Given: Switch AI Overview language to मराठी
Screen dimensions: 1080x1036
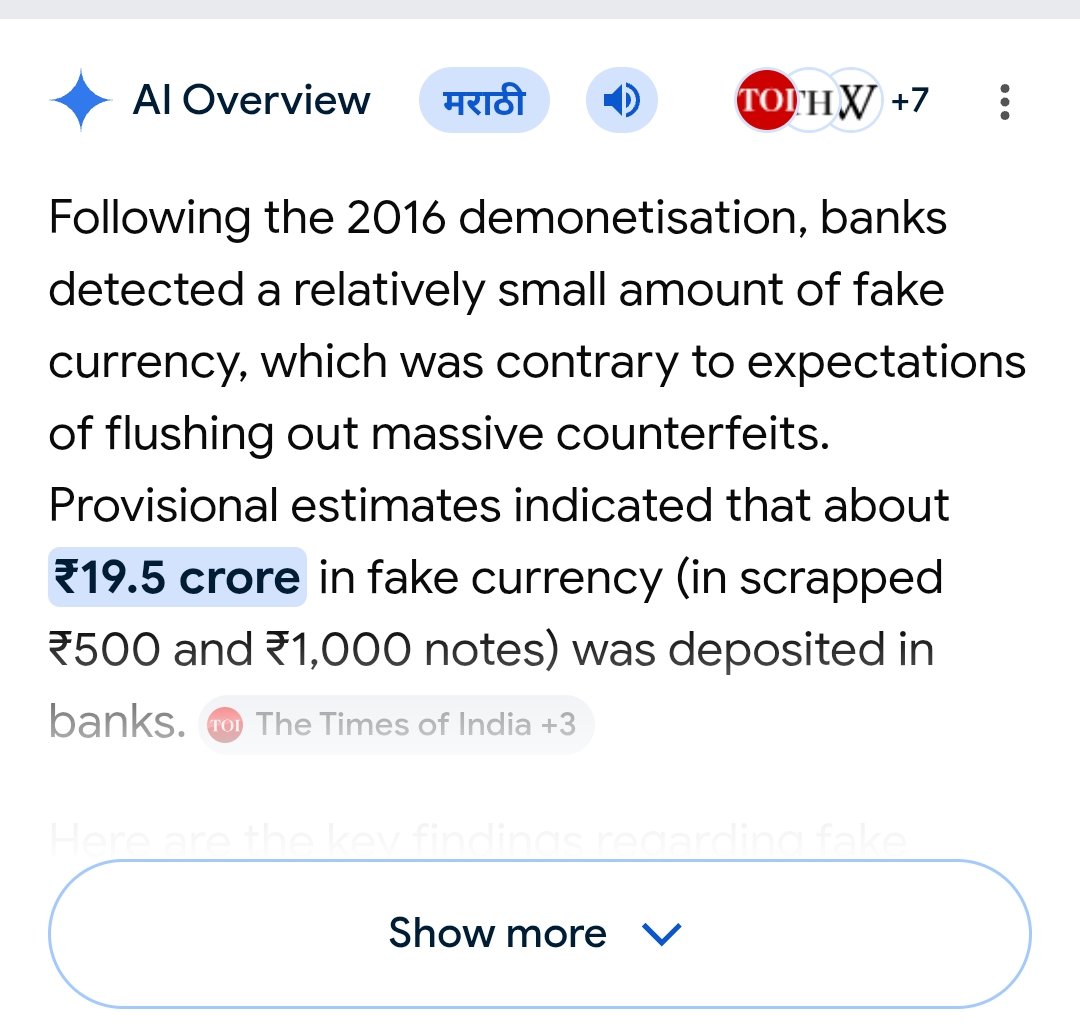Looking at the screenshot, I should [x=484, y=101].
